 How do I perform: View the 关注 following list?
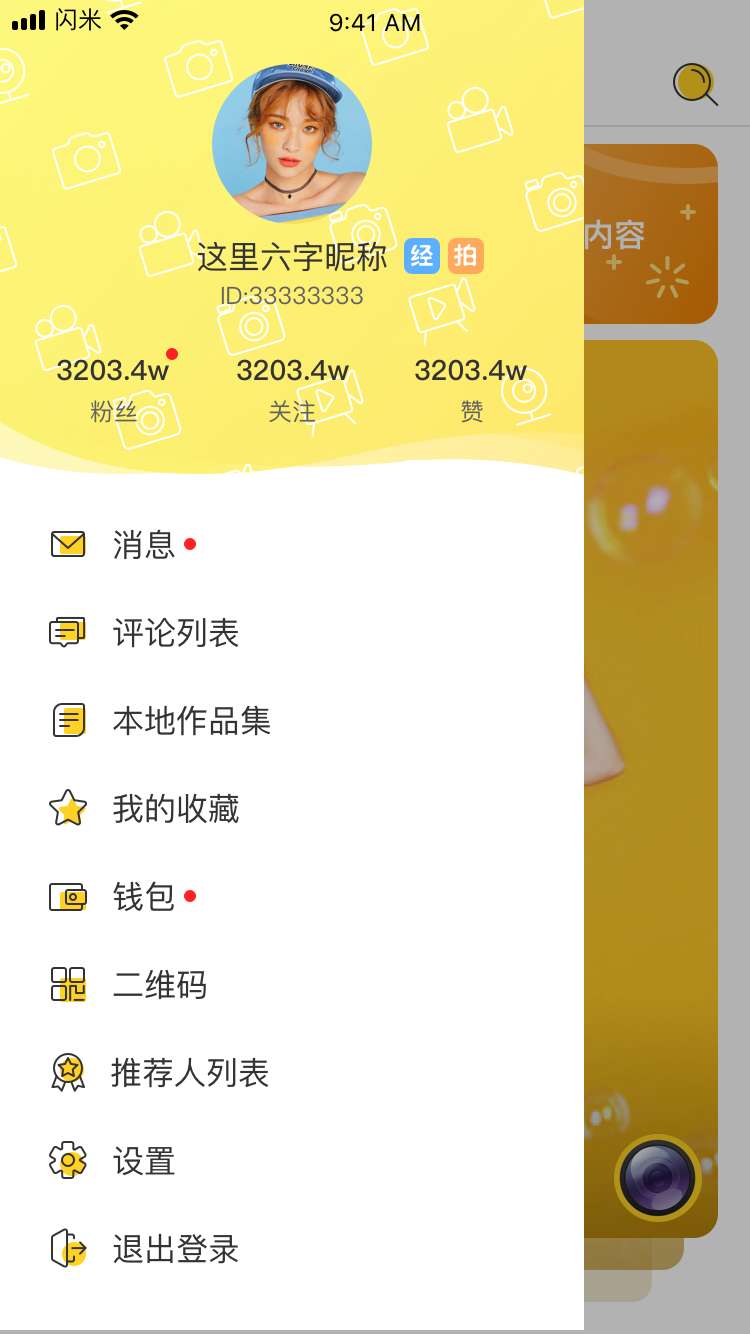[x=292, y=388]
